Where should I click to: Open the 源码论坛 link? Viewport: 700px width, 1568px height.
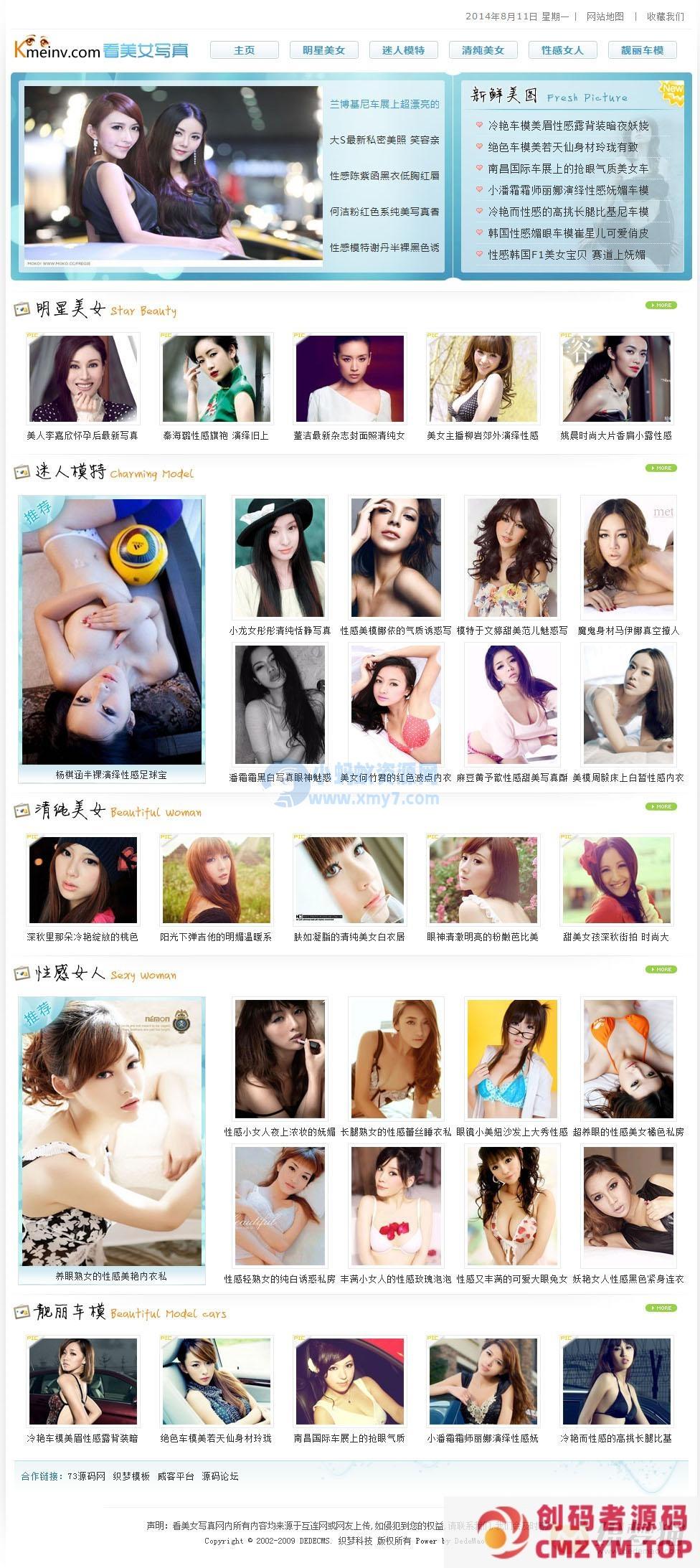point(219,1476)
